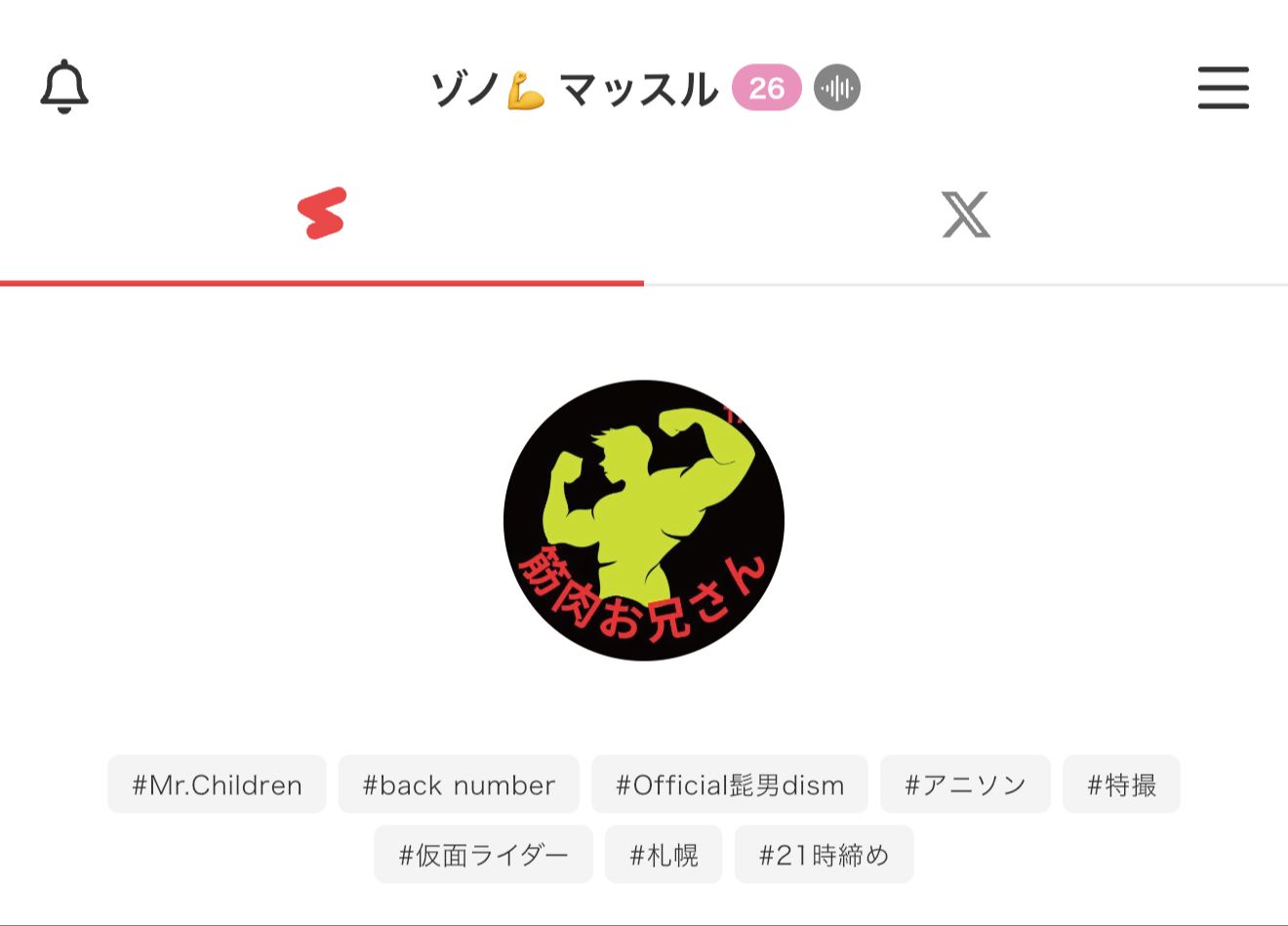Image resolution: width=1288 pixels, height=926 pixels.
Task: Open the notifications bell
Action: tap(64, 88)
